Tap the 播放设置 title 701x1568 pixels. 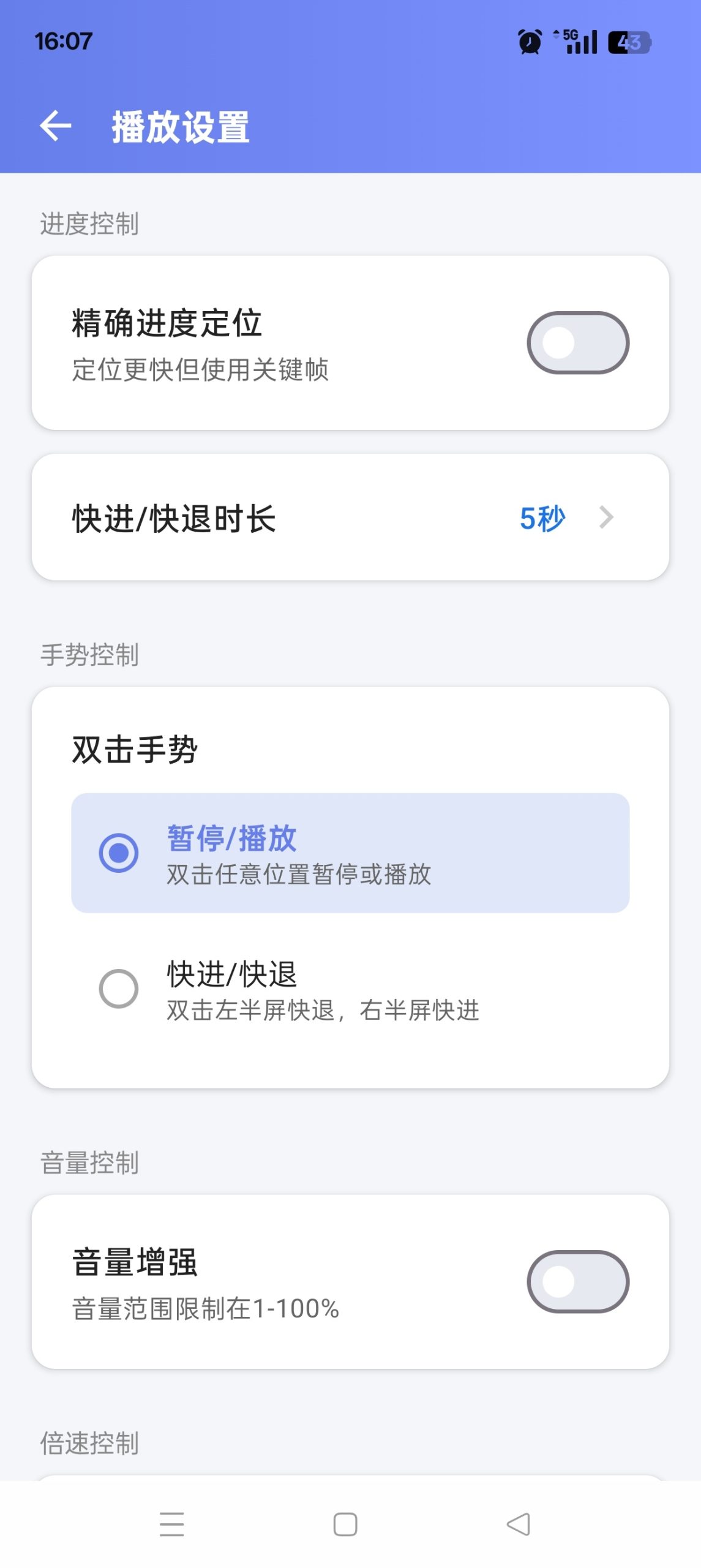click(181, 127)
